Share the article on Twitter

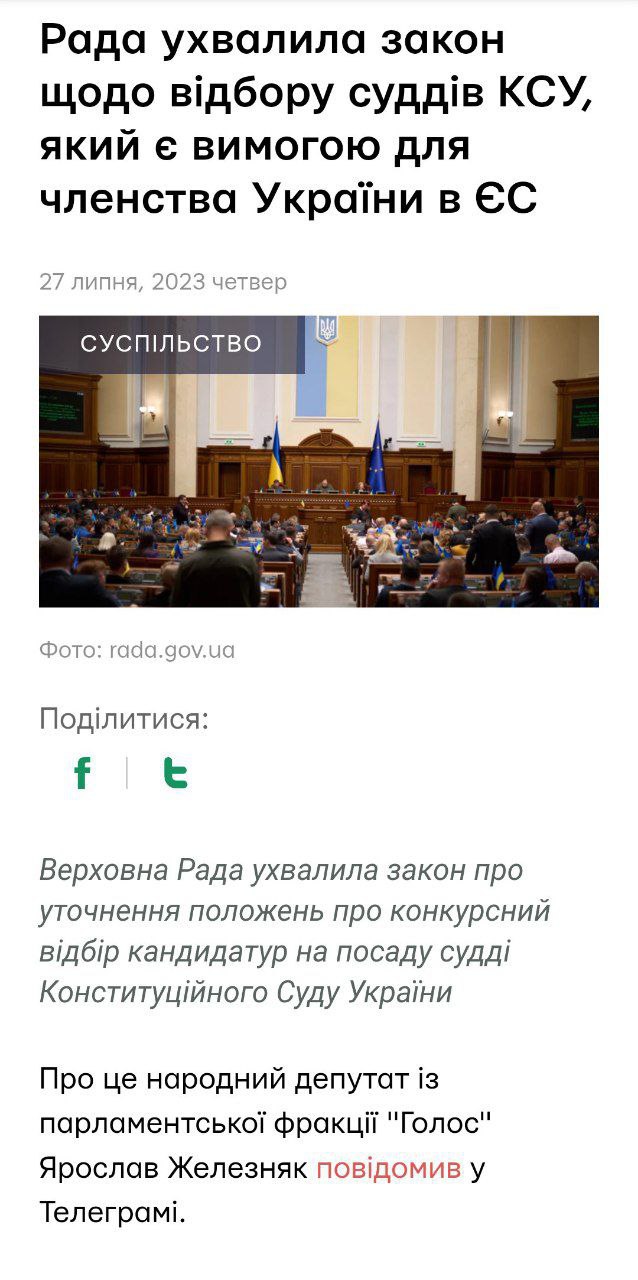pos(175,773)
